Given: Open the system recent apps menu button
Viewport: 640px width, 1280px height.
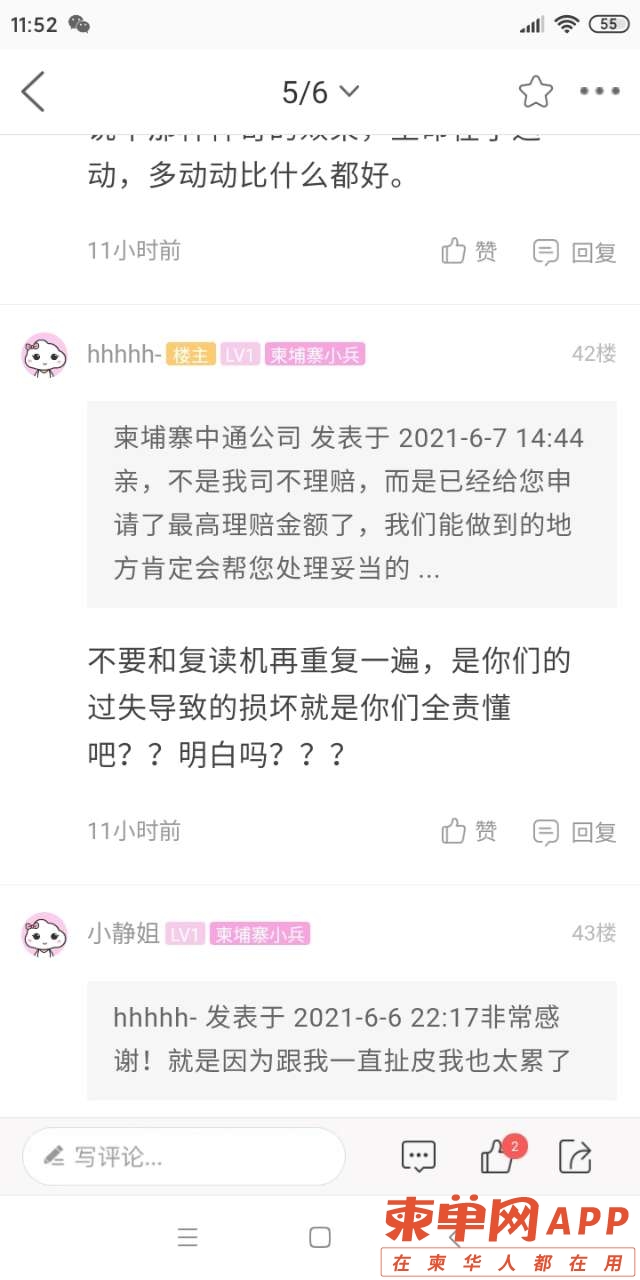Looking at the screenshot, I should tap(188, 1238).
